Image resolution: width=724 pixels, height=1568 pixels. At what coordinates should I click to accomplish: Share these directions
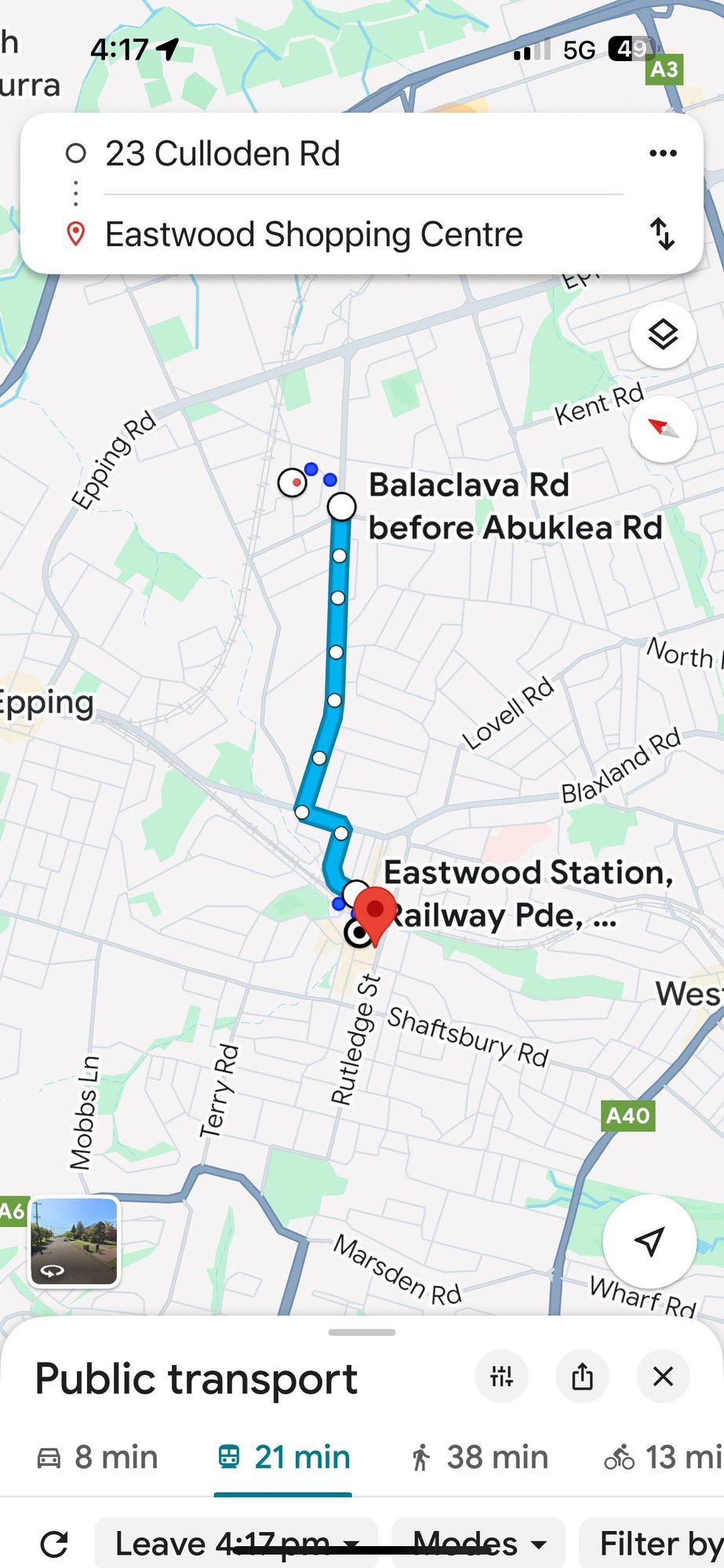(x=582, y=1376)
